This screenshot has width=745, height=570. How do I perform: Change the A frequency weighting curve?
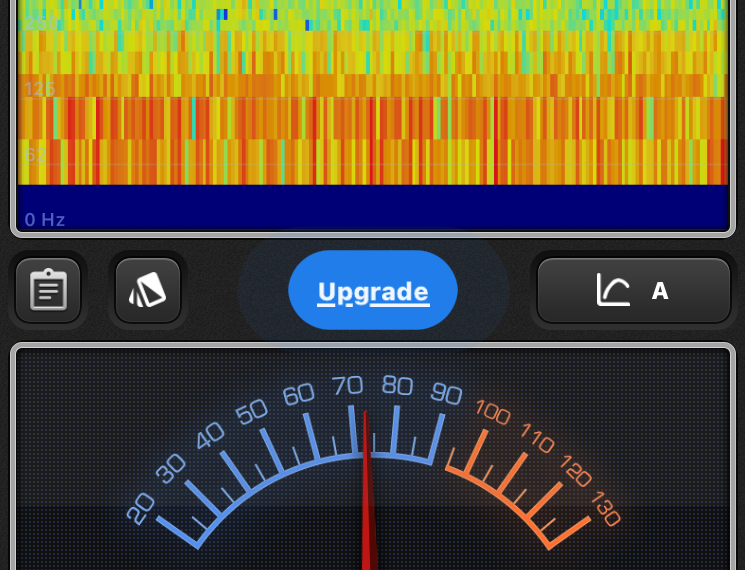pos(634,291)
